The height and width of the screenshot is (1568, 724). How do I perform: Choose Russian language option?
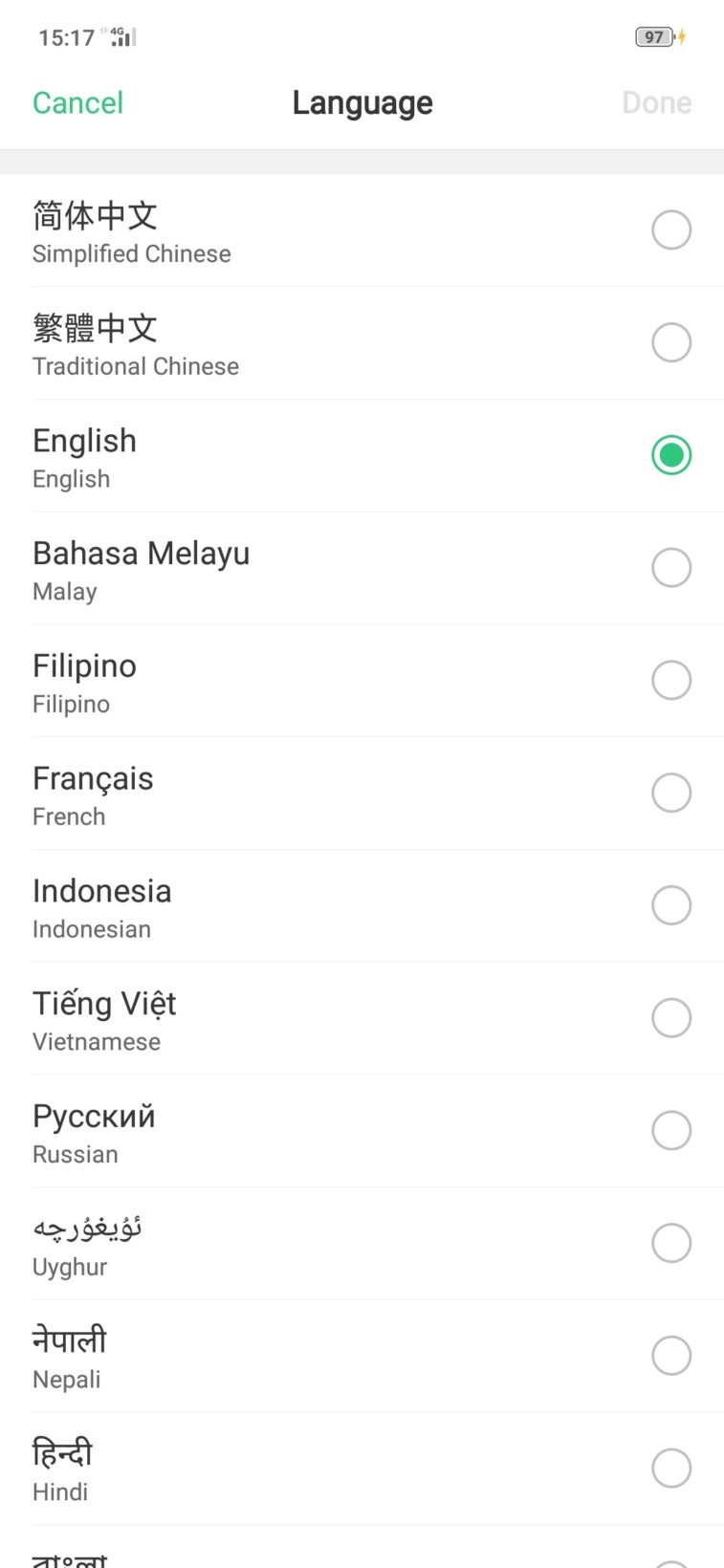[x=670, y=1130]
